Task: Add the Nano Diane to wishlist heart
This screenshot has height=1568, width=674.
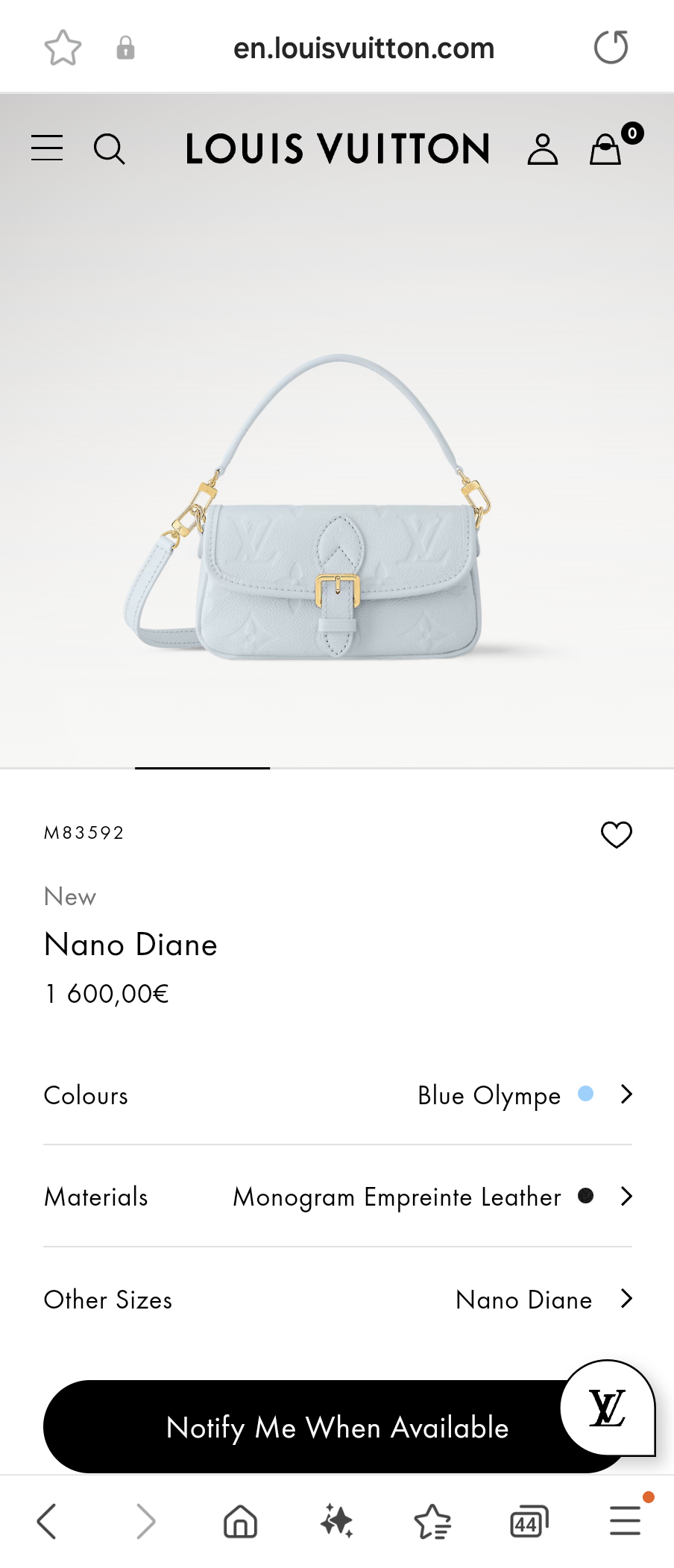Action: tap(616, 834)
